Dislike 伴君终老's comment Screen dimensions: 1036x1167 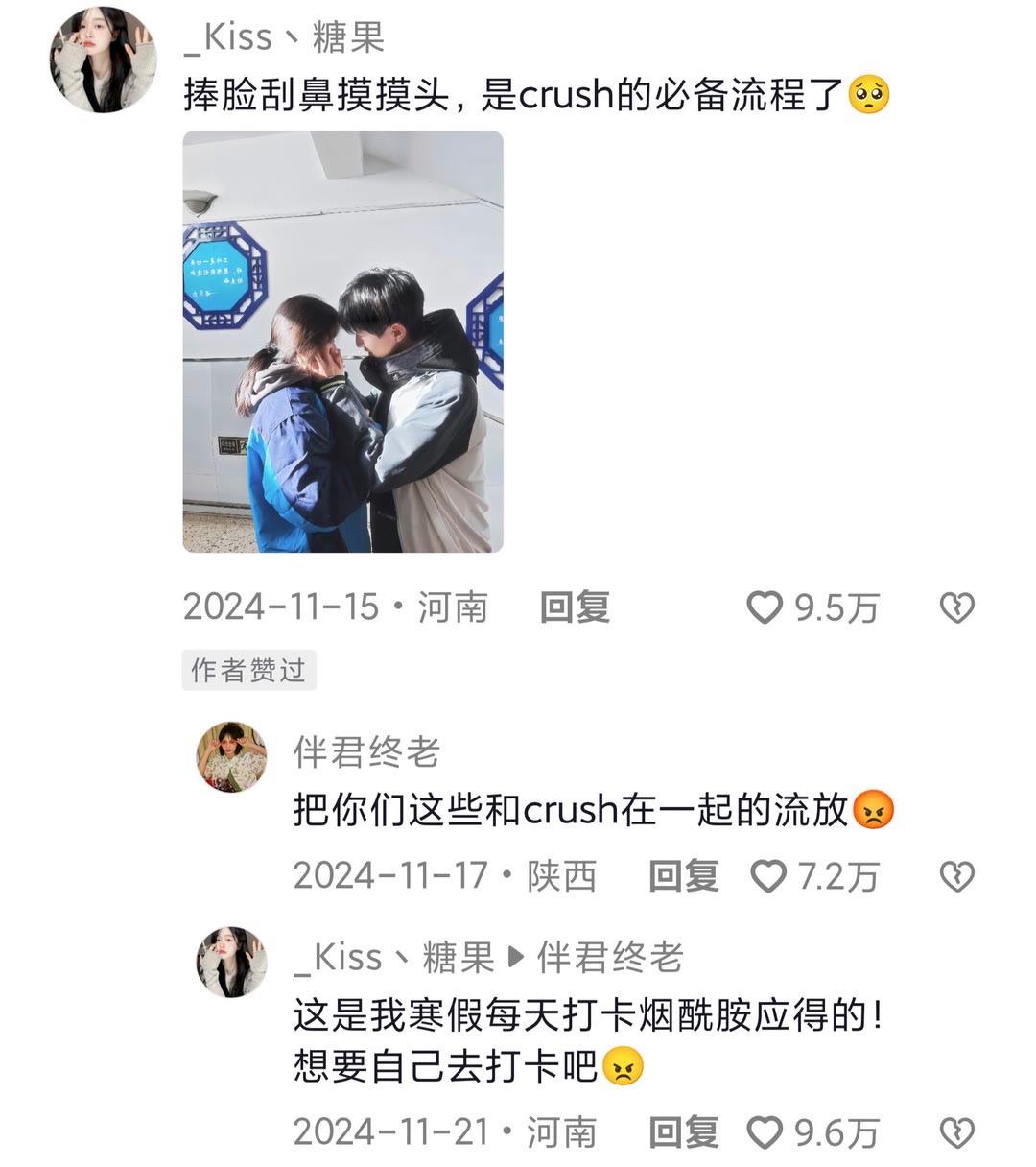coord(956,875)
